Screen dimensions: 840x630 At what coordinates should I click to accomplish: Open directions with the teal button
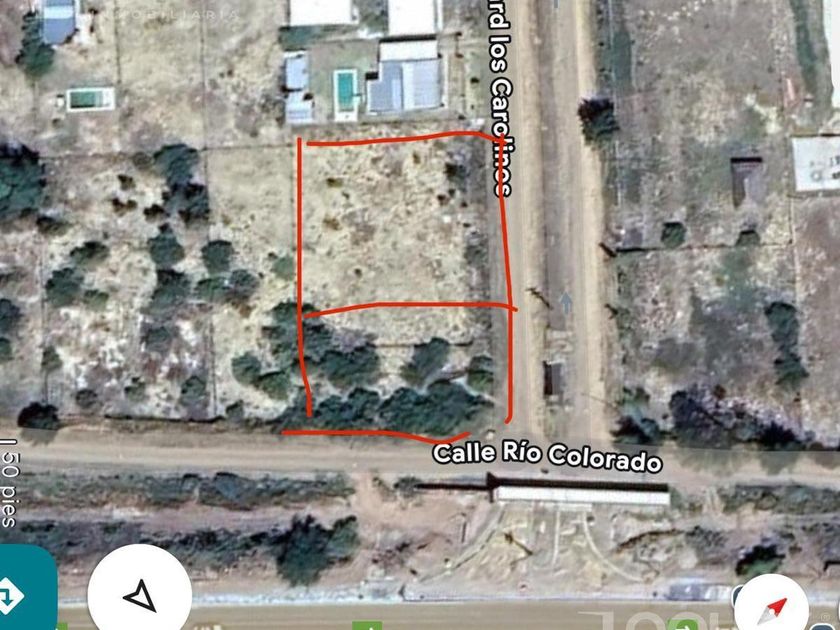pyautogui.click(x=24, y=589)
